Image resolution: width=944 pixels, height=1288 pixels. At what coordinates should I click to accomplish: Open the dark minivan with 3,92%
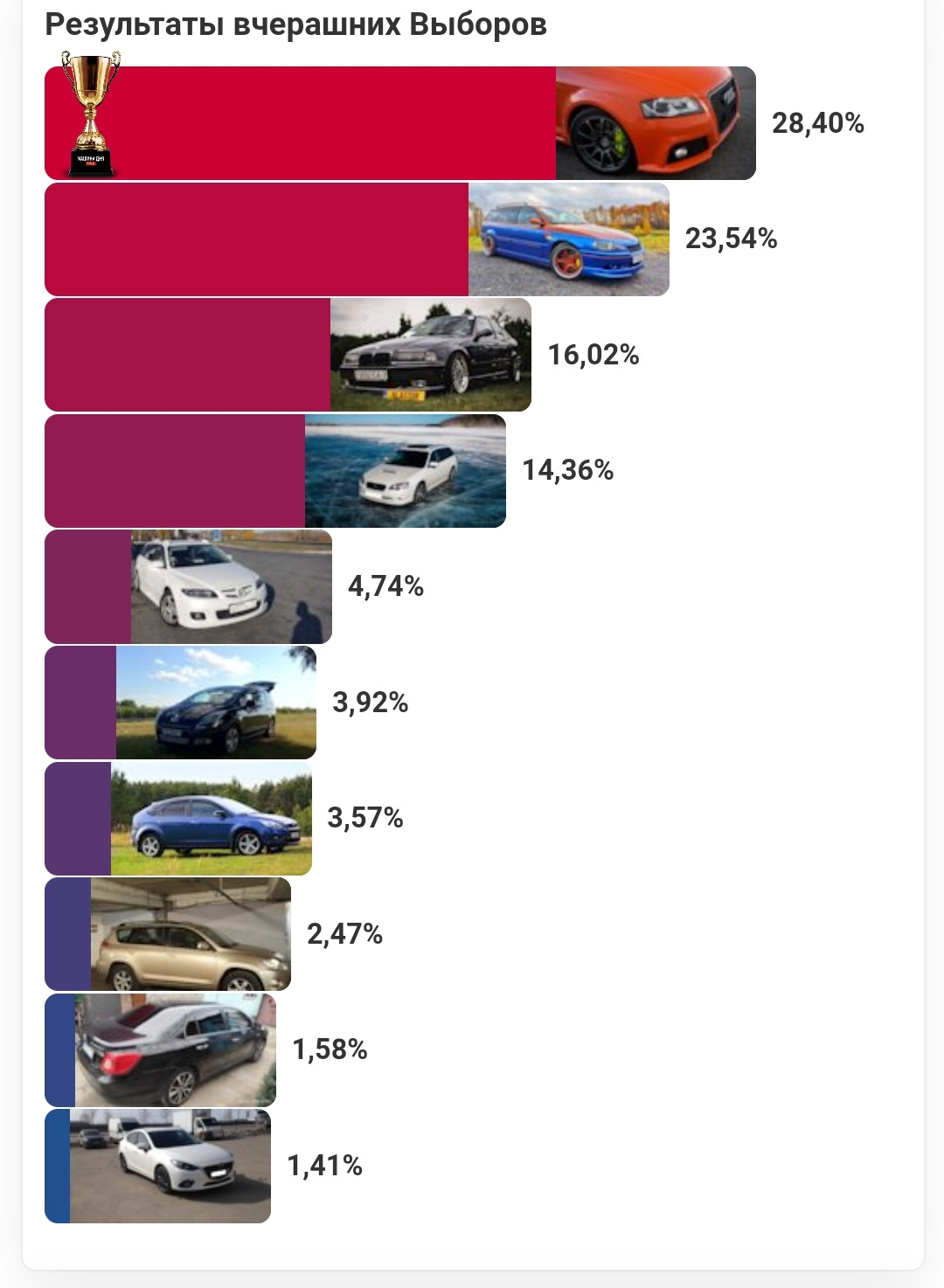[x=215, y=703]
